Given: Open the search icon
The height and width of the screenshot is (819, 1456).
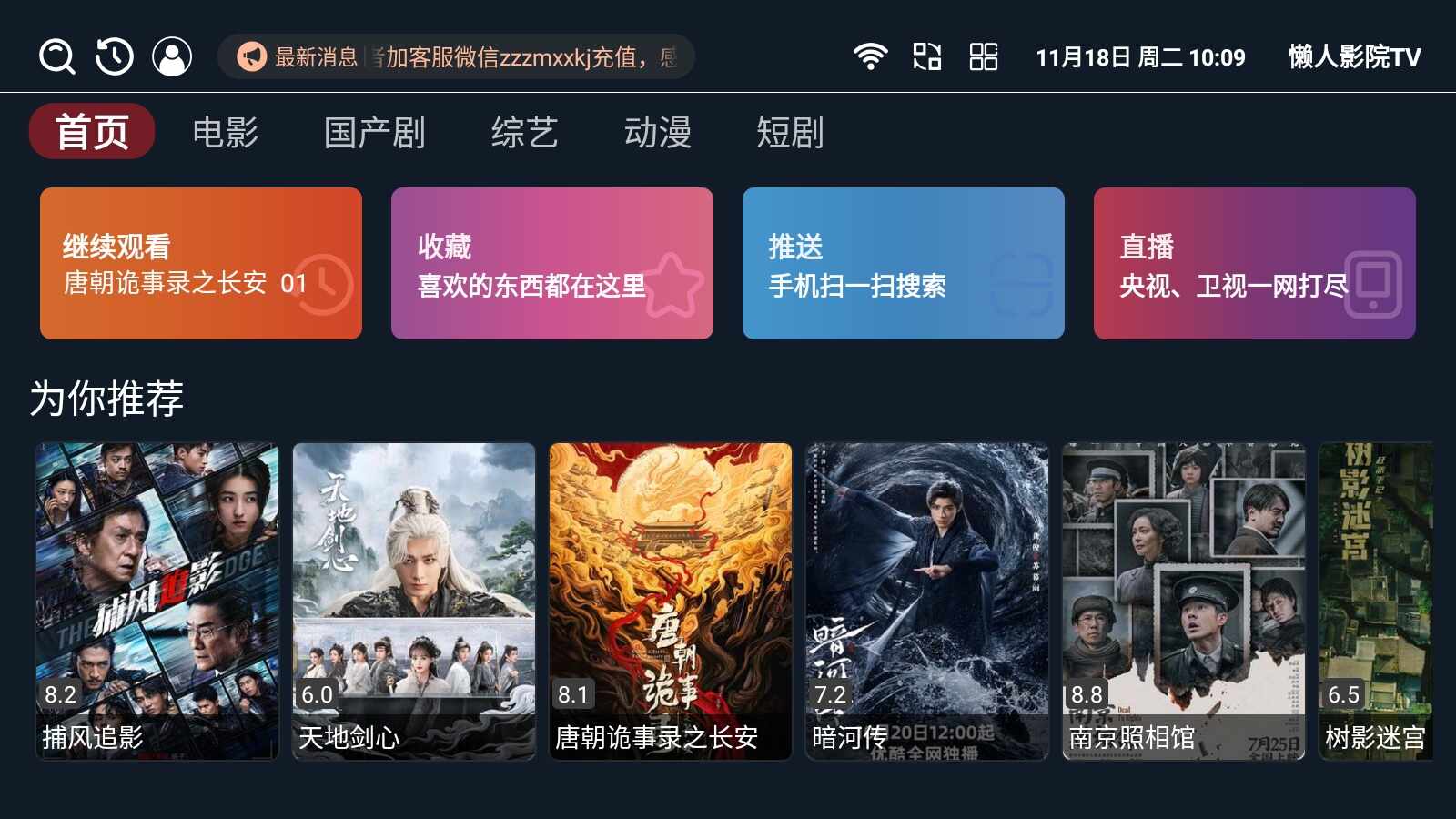Looking at the screenshot, I should point(56,56).
